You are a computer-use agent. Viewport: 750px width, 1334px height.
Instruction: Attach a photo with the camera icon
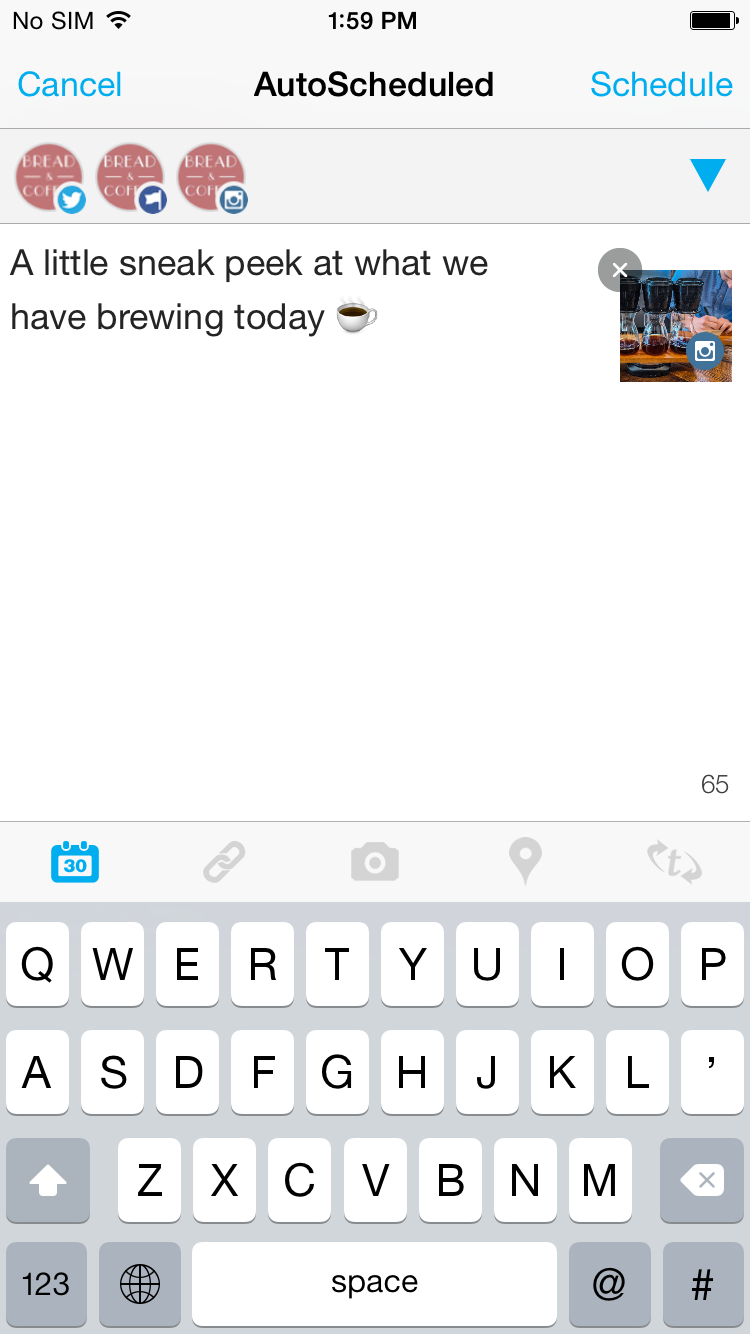[x=375, y=861]
